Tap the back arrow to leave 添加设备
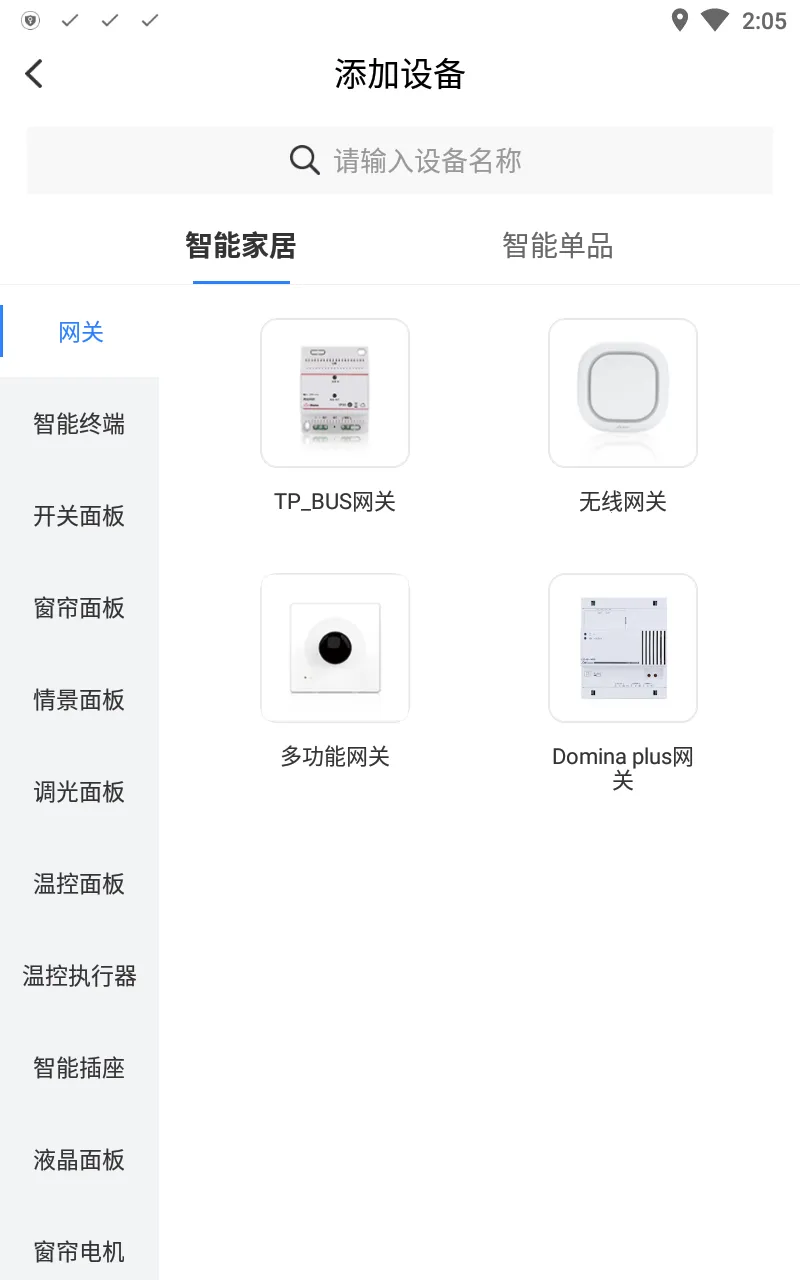The width and height of the screenshot is (800, 1280). point(33,73)
